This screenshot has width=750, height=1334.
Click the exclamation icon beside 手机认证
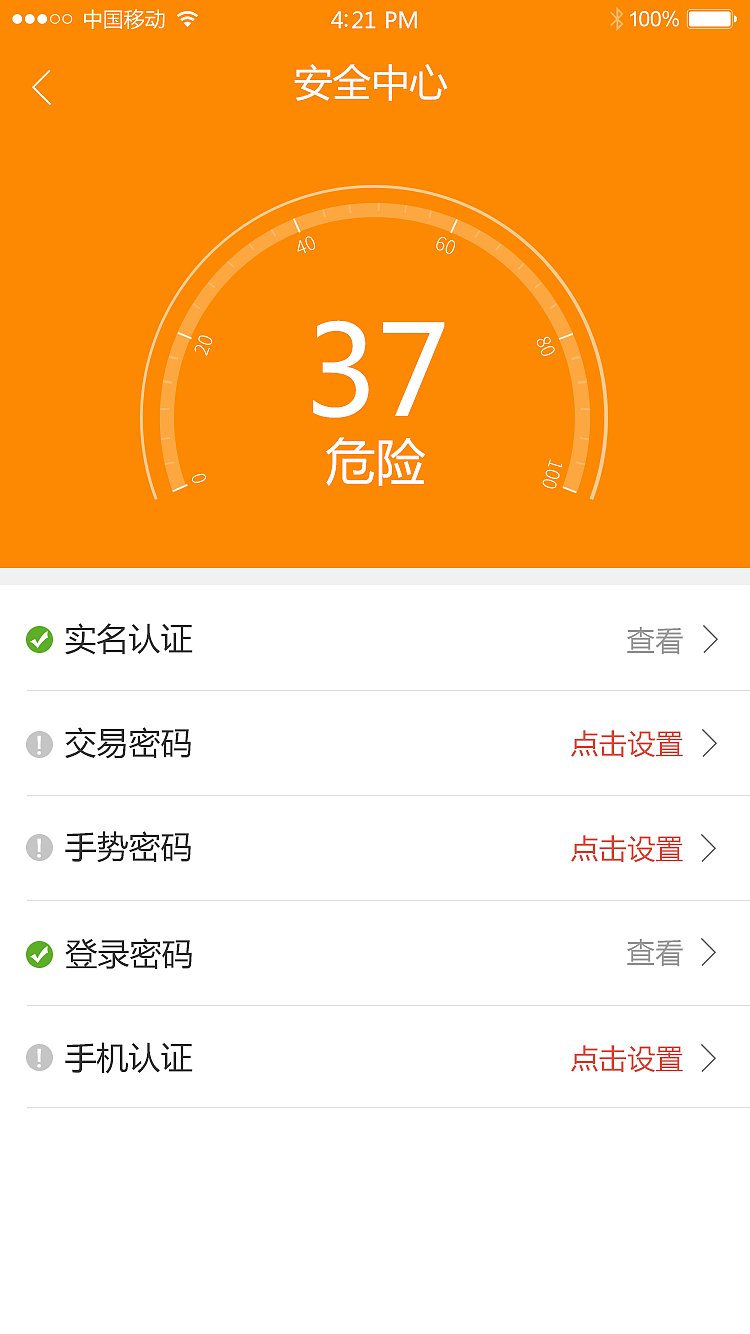[x=39, y=1059]
